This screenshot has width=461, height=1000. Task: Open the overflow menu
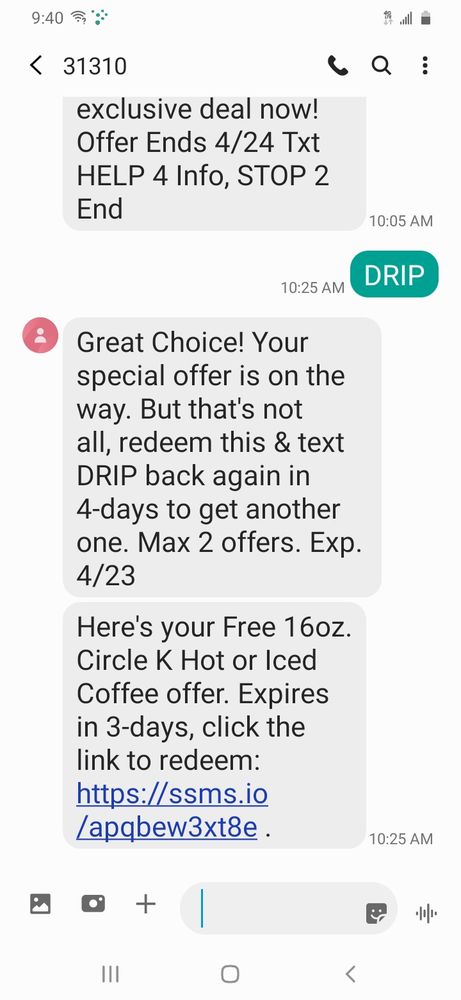425,65
